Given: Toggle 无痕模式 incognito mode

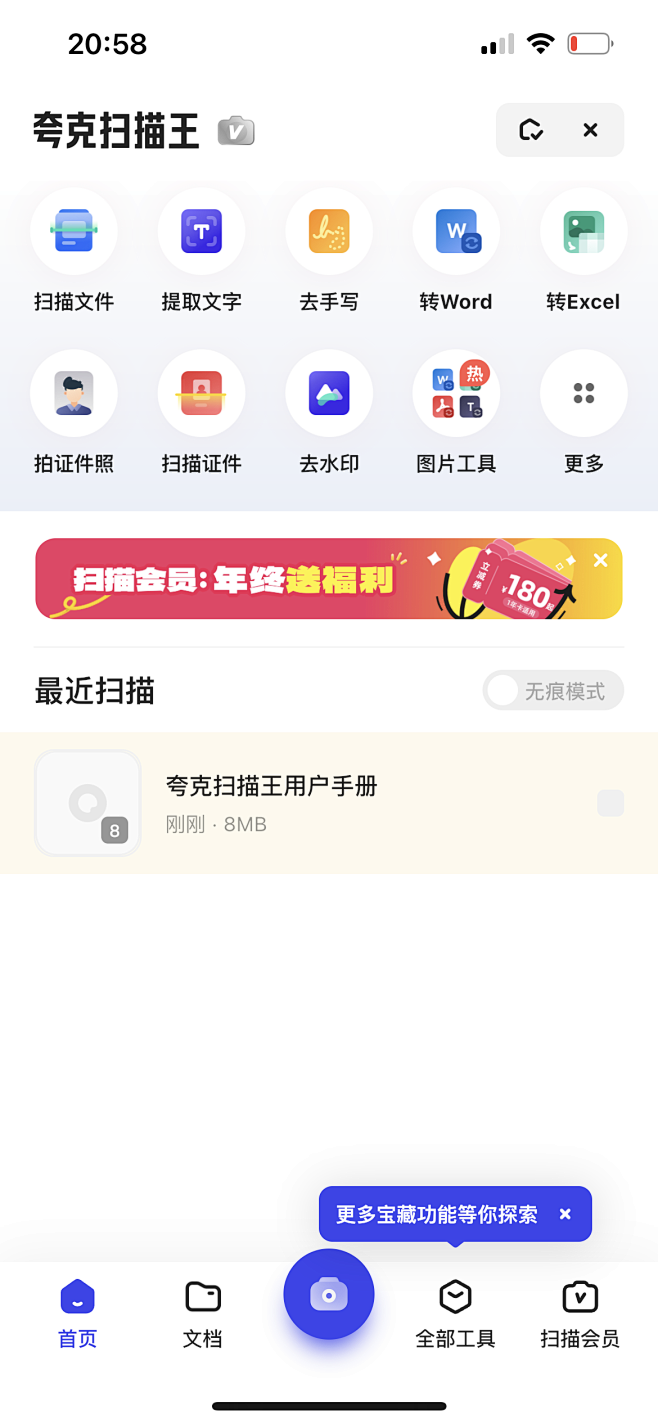Looking at the screenshot, I should (553, 691).
